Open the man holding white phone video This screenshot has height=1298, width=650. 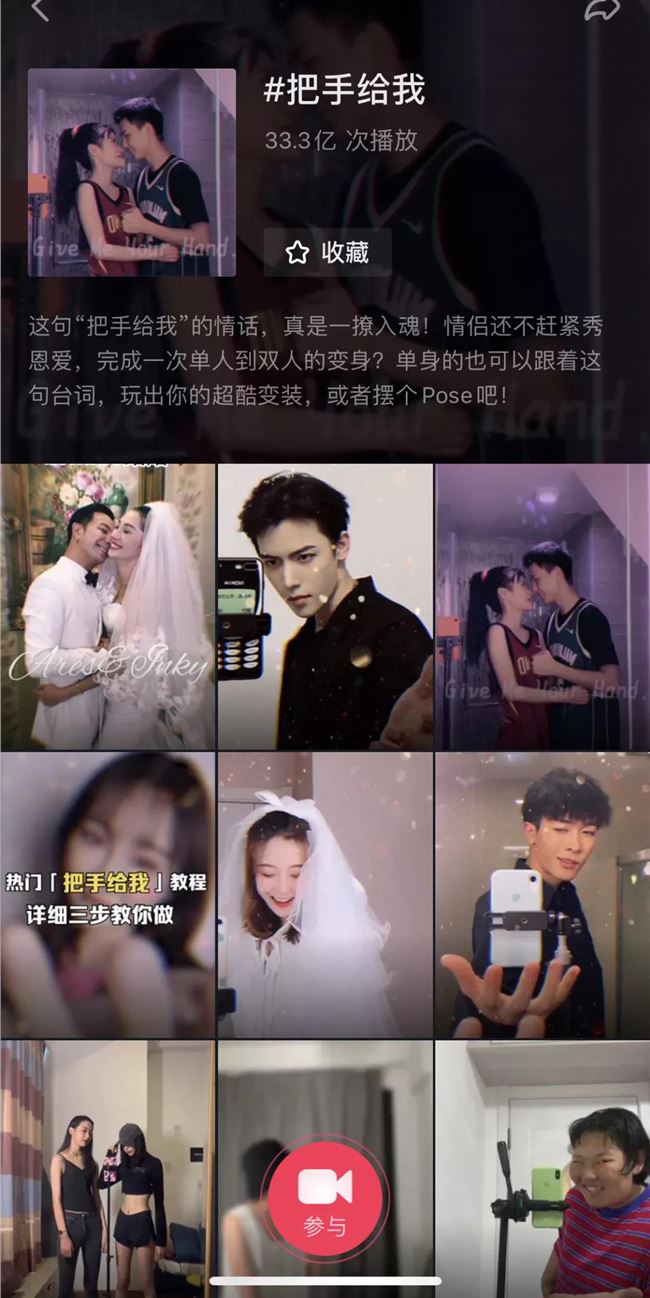point(542,895)
